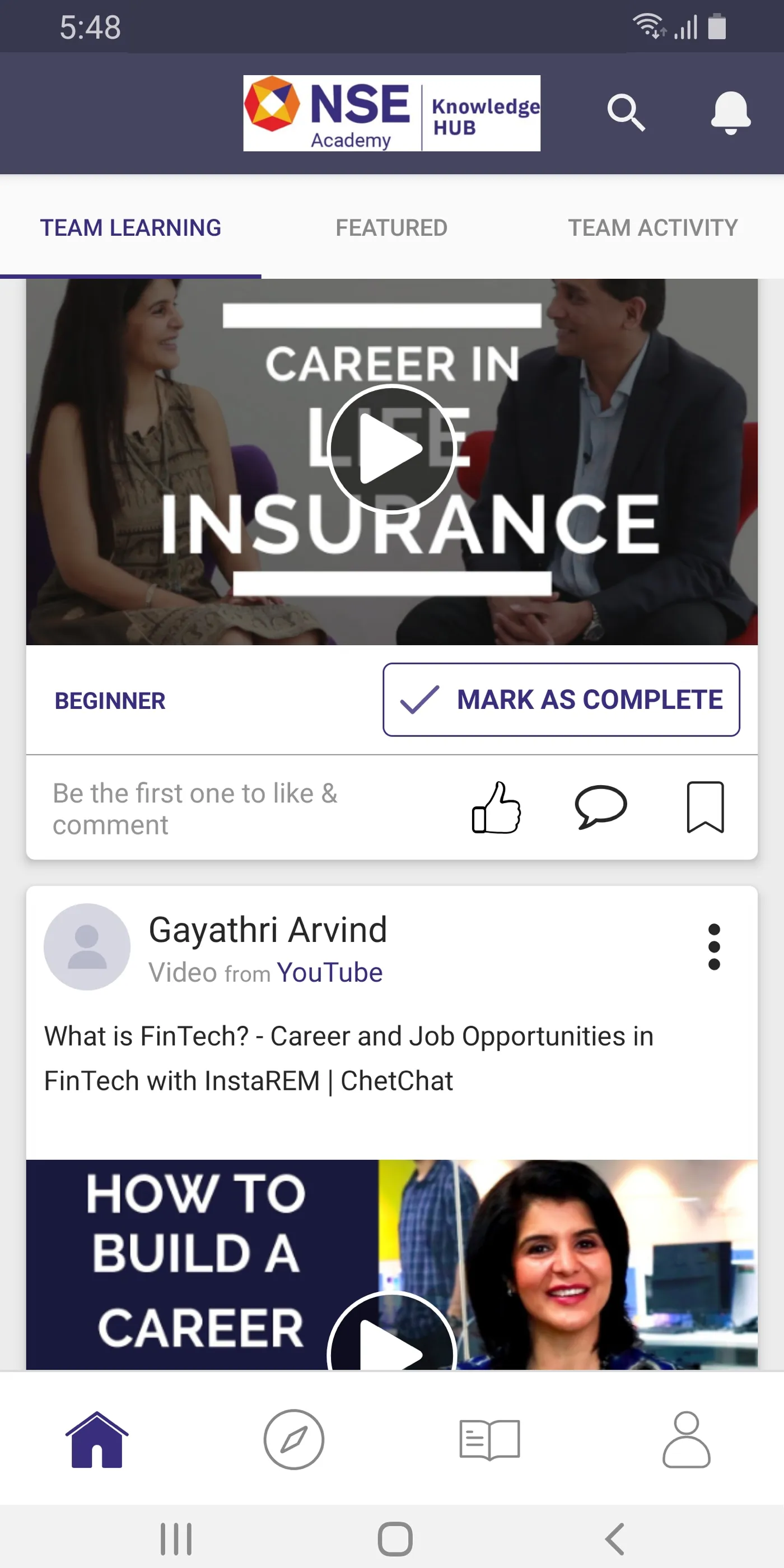Comment on the Career in Life Insurance post

(x=600, y=807)
